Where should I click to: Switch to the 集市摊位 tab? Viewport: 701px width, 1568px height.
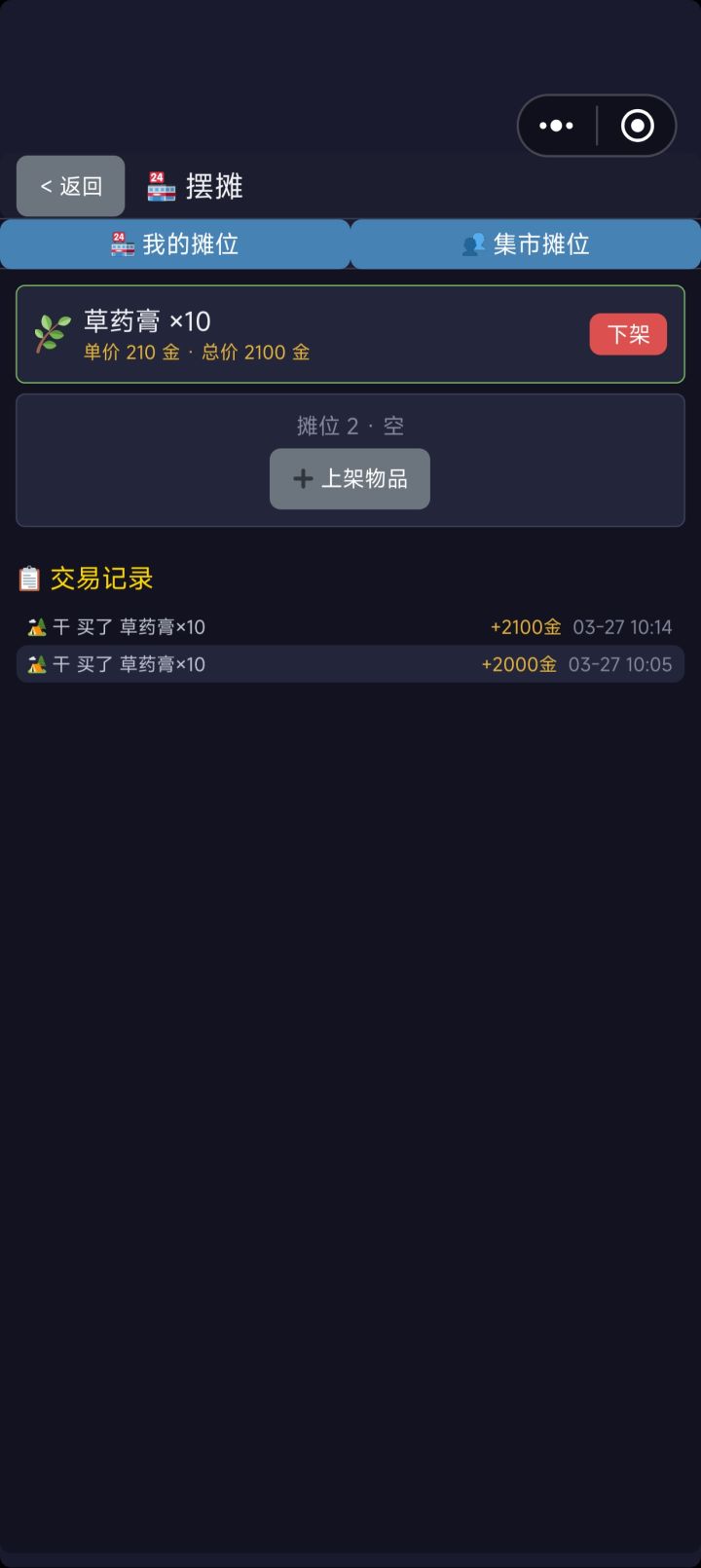click(x=526, y=244)
